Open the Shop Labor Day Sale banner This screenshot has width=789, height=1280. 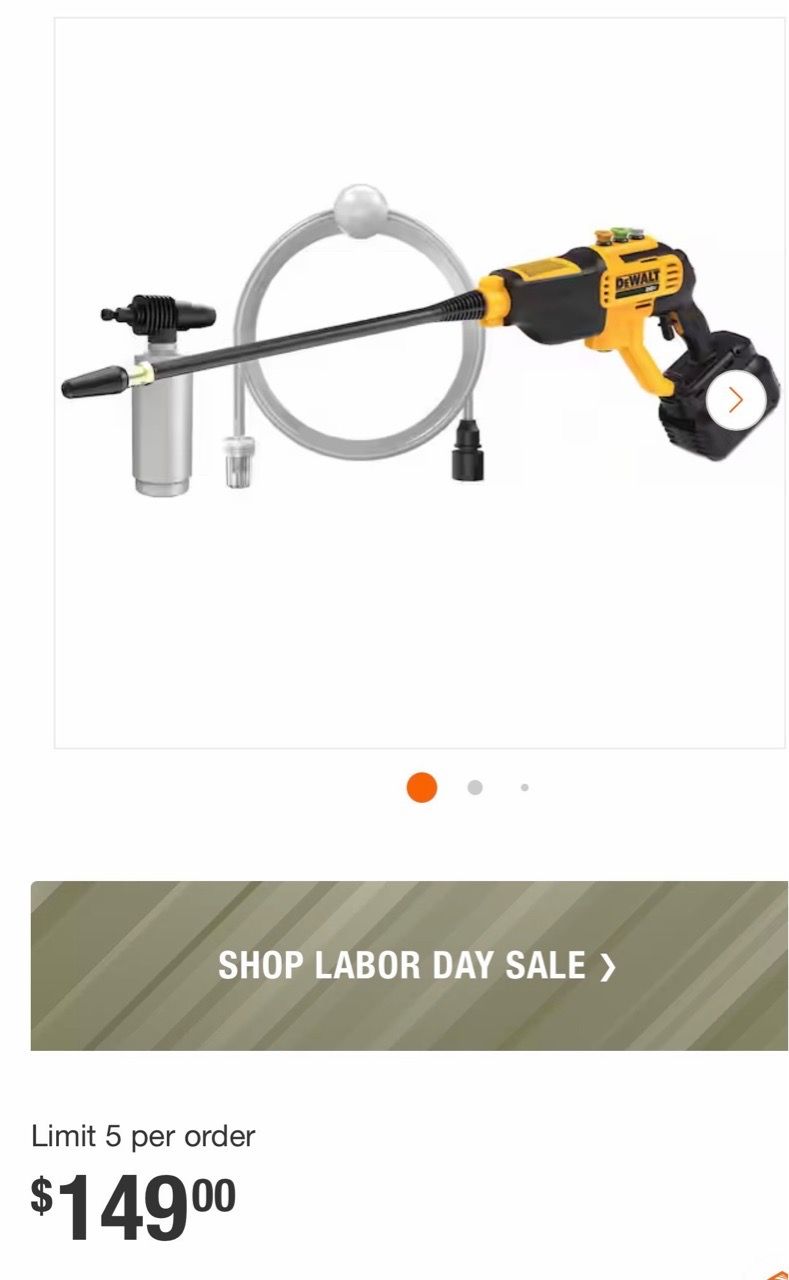(x=409, y=965)
